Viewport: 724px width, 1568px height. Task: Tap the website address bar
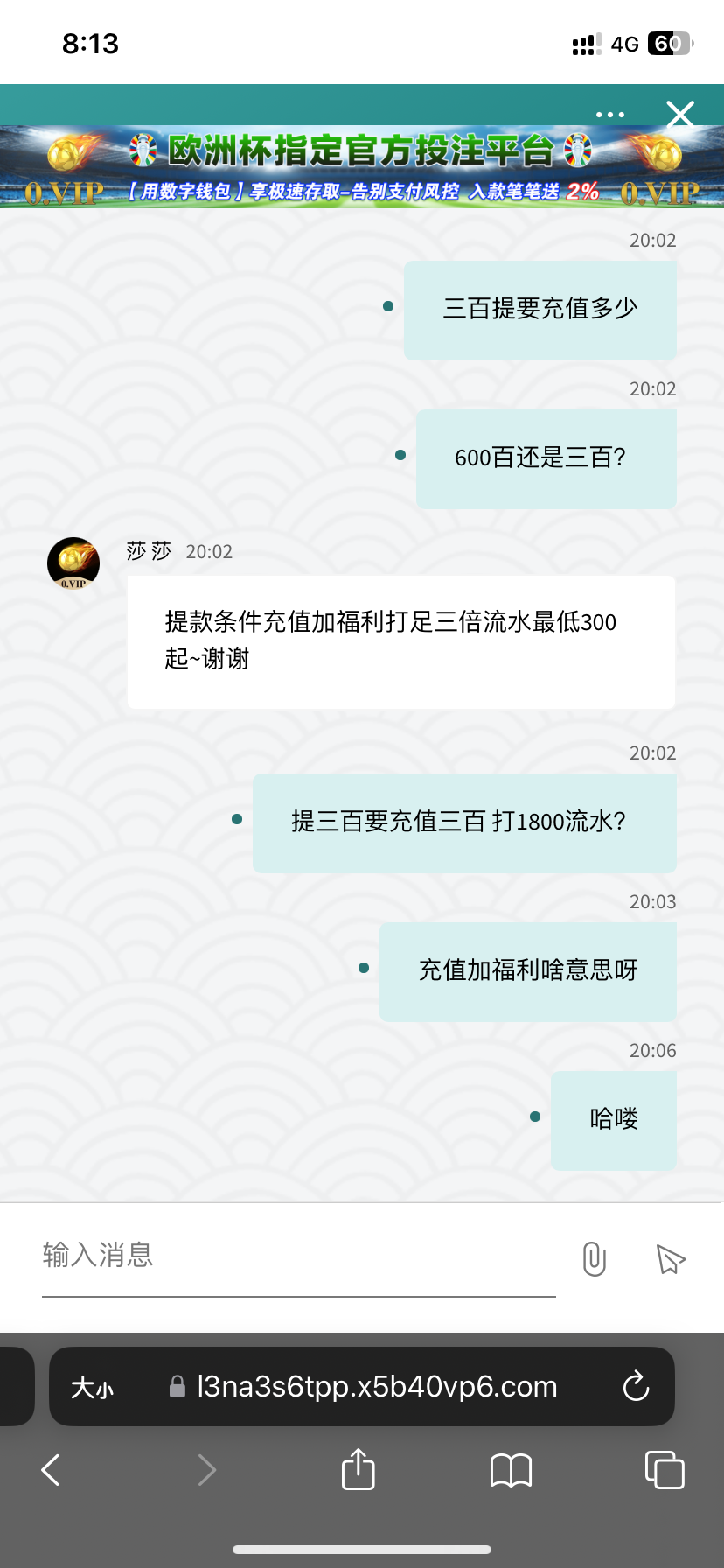[376, 1387]
